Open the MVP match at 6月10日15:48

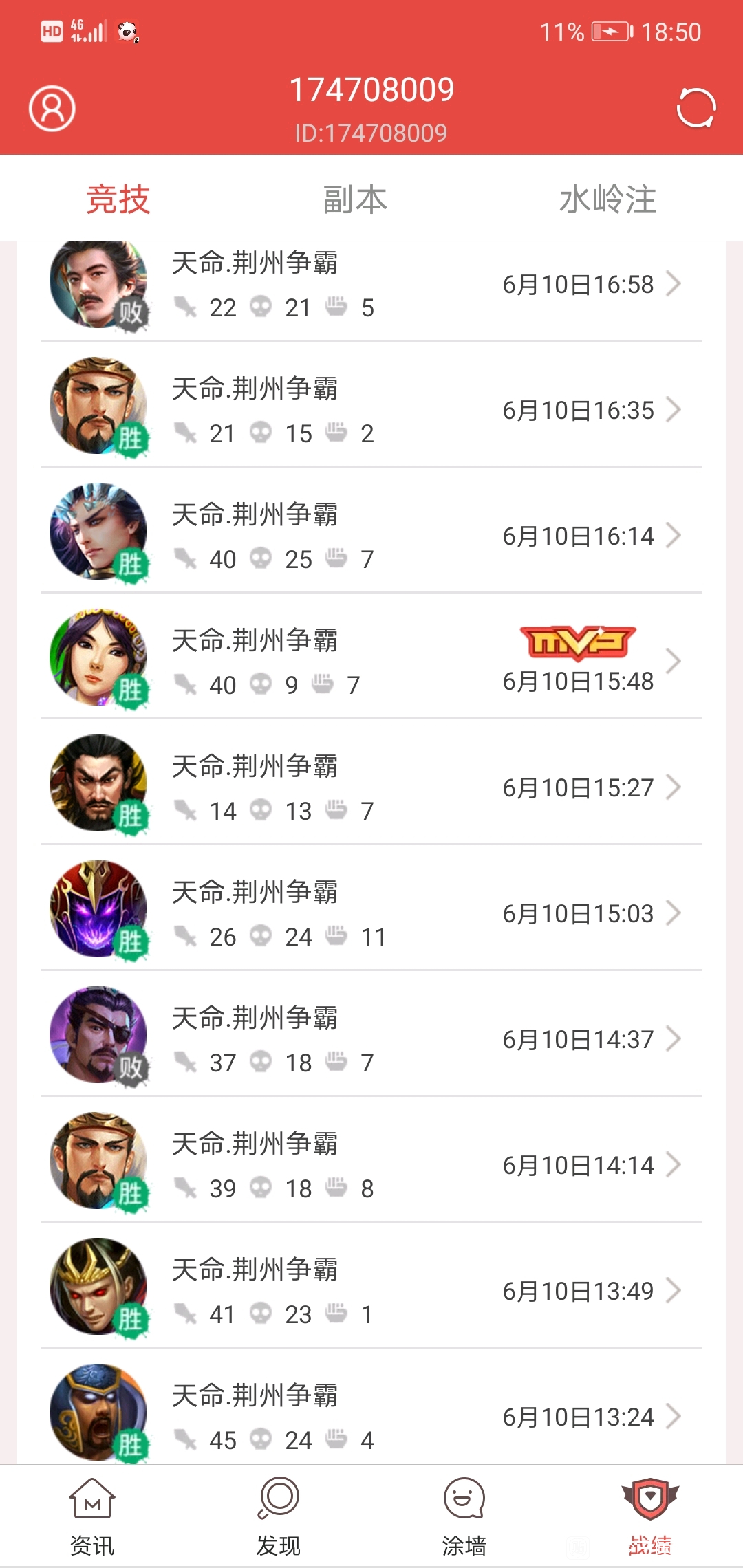coord(371,657)
